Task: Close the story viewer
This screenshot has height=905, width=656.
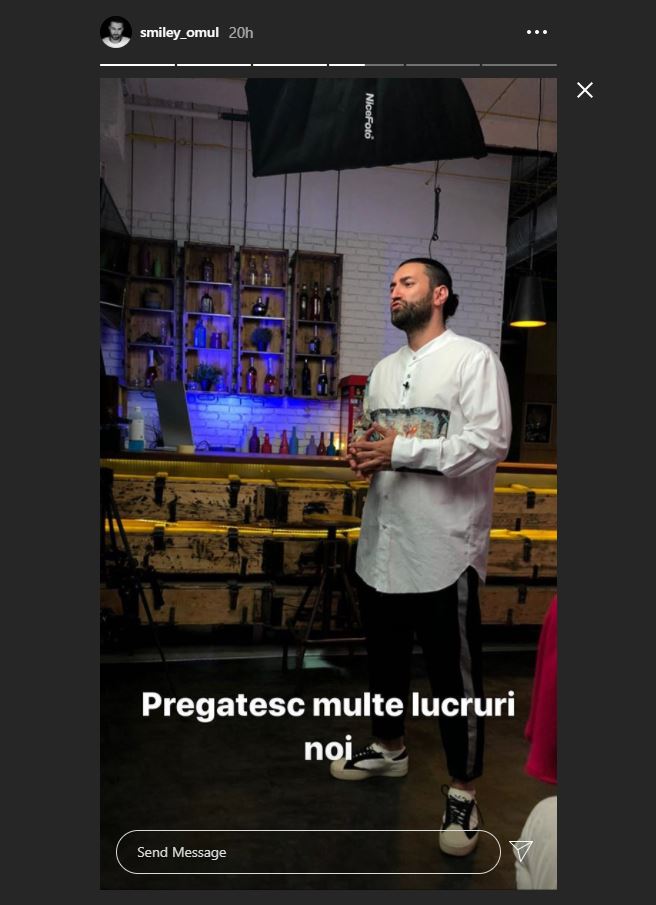Action: point(585,90)
